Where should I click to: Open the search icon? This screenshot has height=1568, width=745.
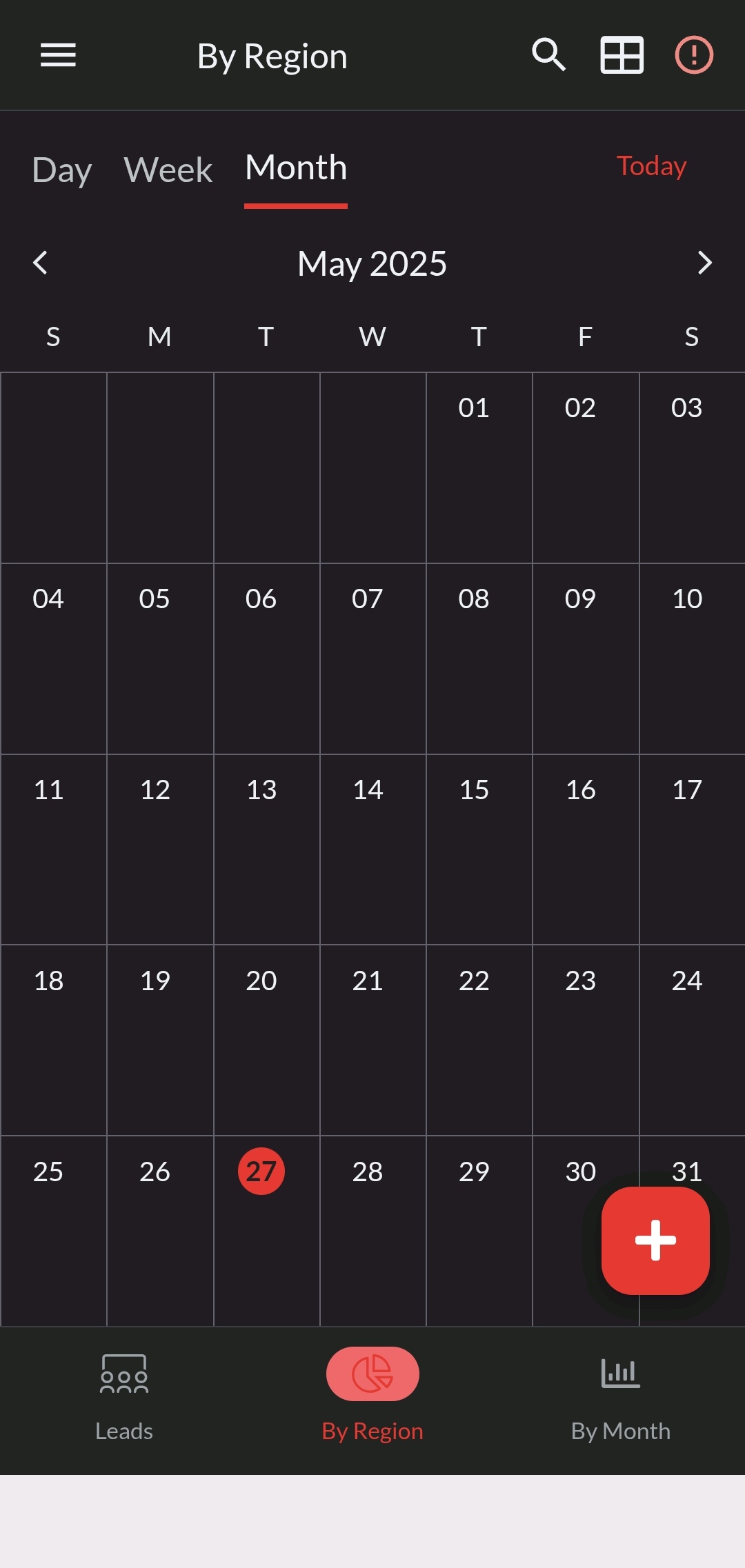coord(548,55)
